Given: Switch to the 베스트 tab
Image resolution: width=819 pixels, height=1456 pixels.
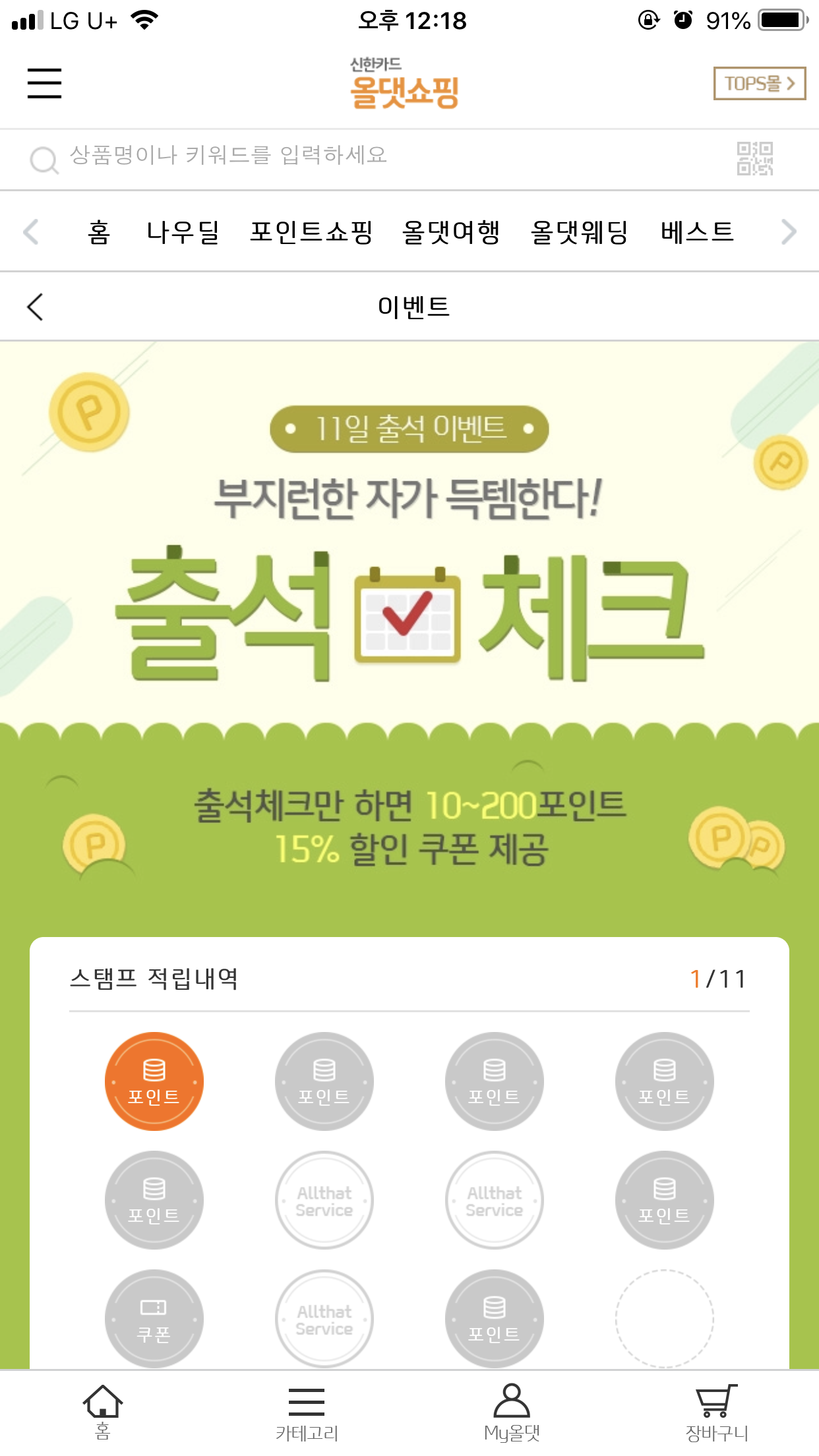Looking at the screenshot, I should coord(697,232).
